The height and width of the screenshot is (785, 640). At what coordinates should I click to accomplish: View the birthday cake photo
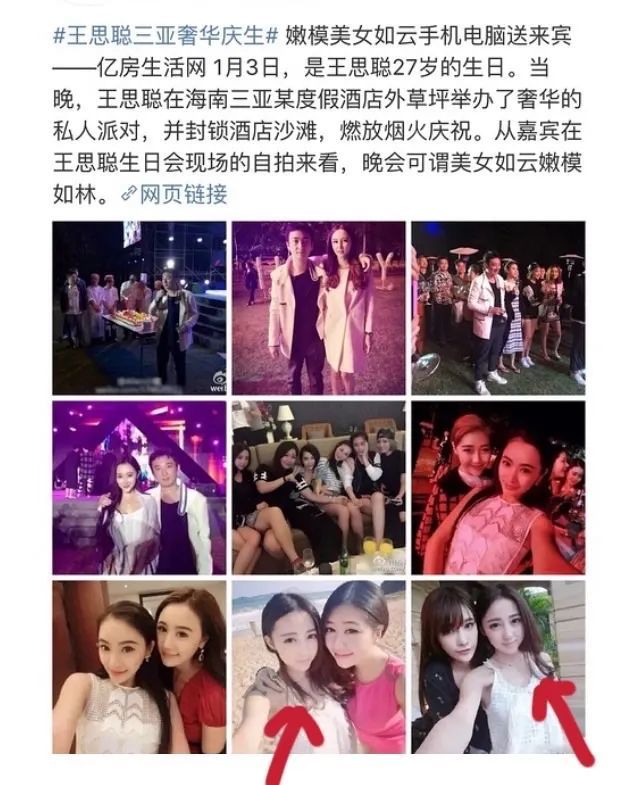click(139, 307)
